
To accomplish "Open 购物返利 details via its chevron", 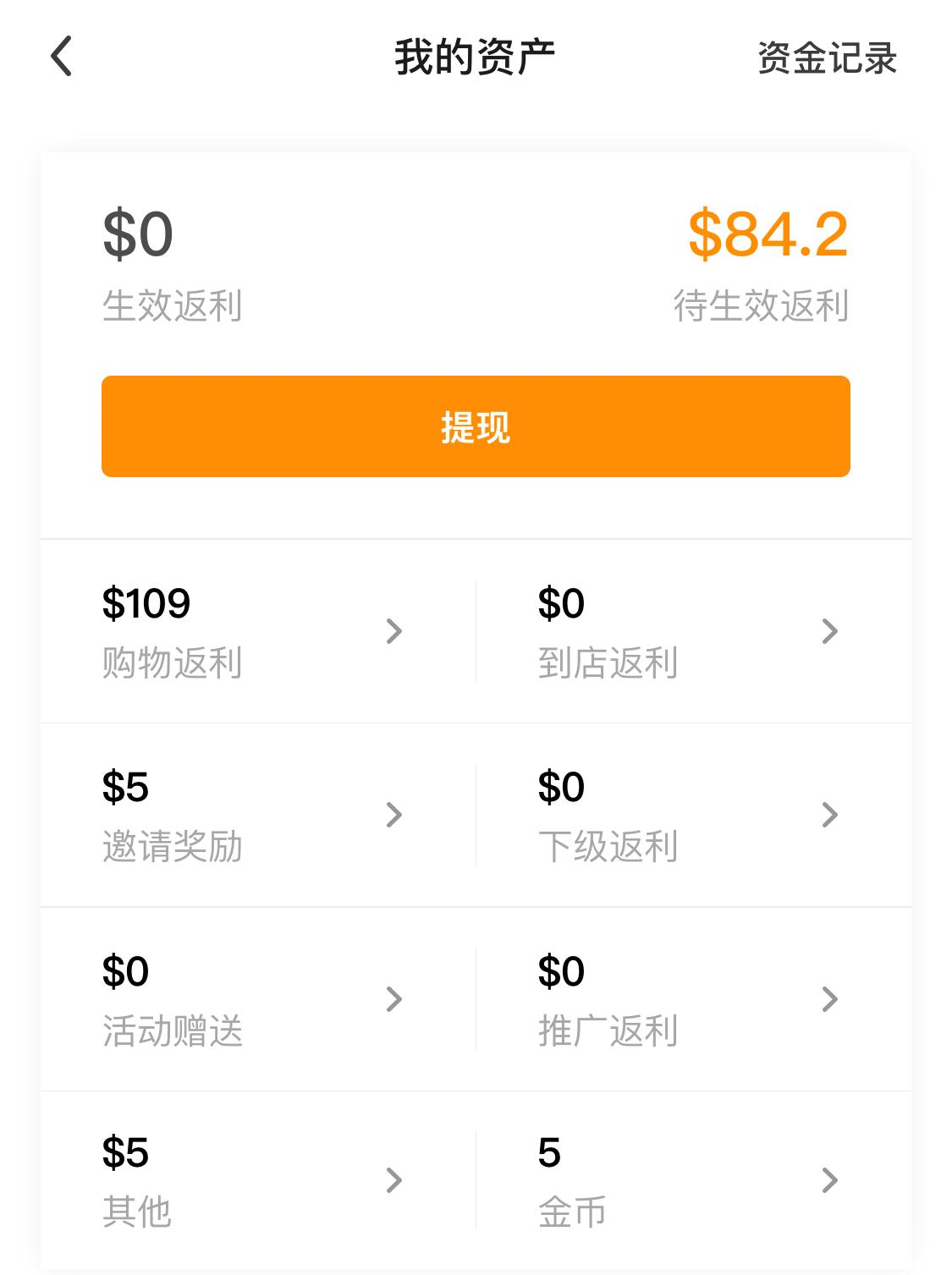I will (394, 632).
